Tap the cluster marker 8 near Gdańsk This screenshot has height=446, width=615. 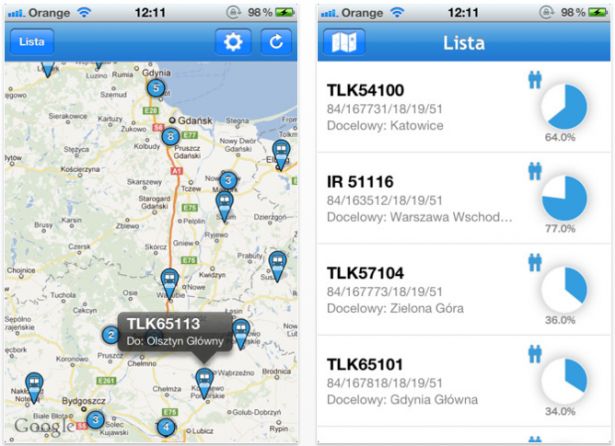tap(171, 136)
